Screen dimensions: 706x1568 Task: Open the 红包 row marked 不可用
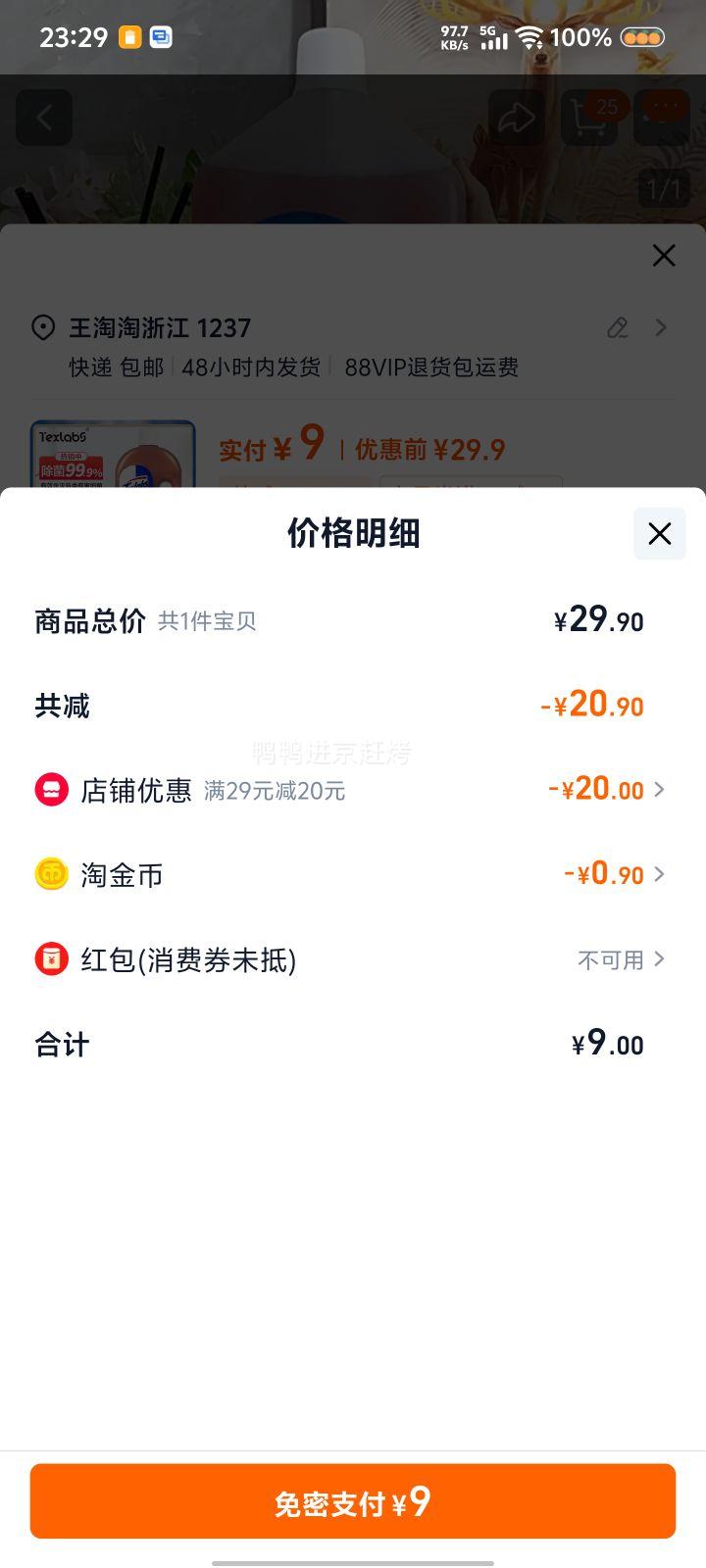pos(351,959)
